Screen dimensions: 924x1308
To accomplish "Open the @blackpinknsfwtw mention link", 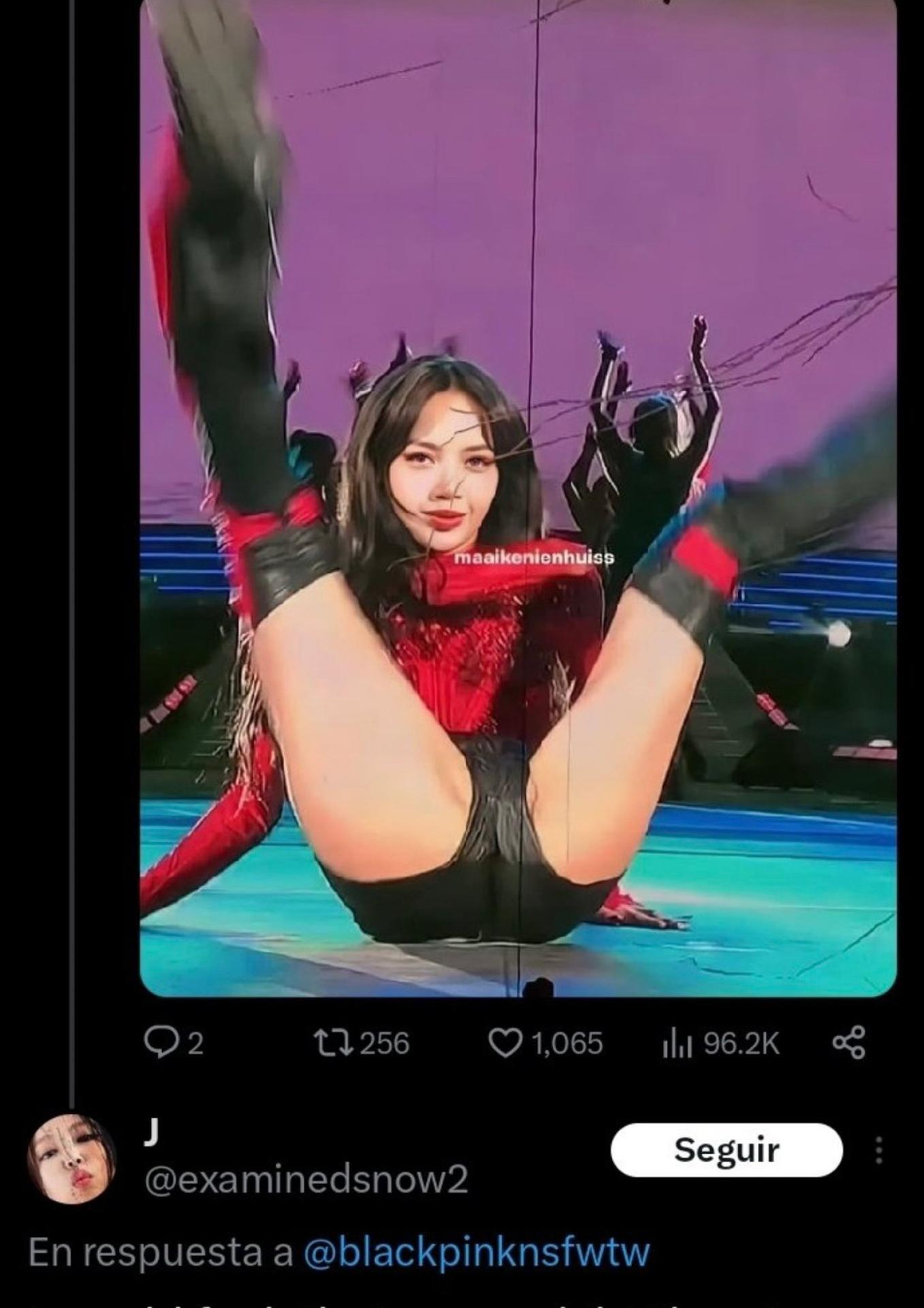I will (476, 1252).
